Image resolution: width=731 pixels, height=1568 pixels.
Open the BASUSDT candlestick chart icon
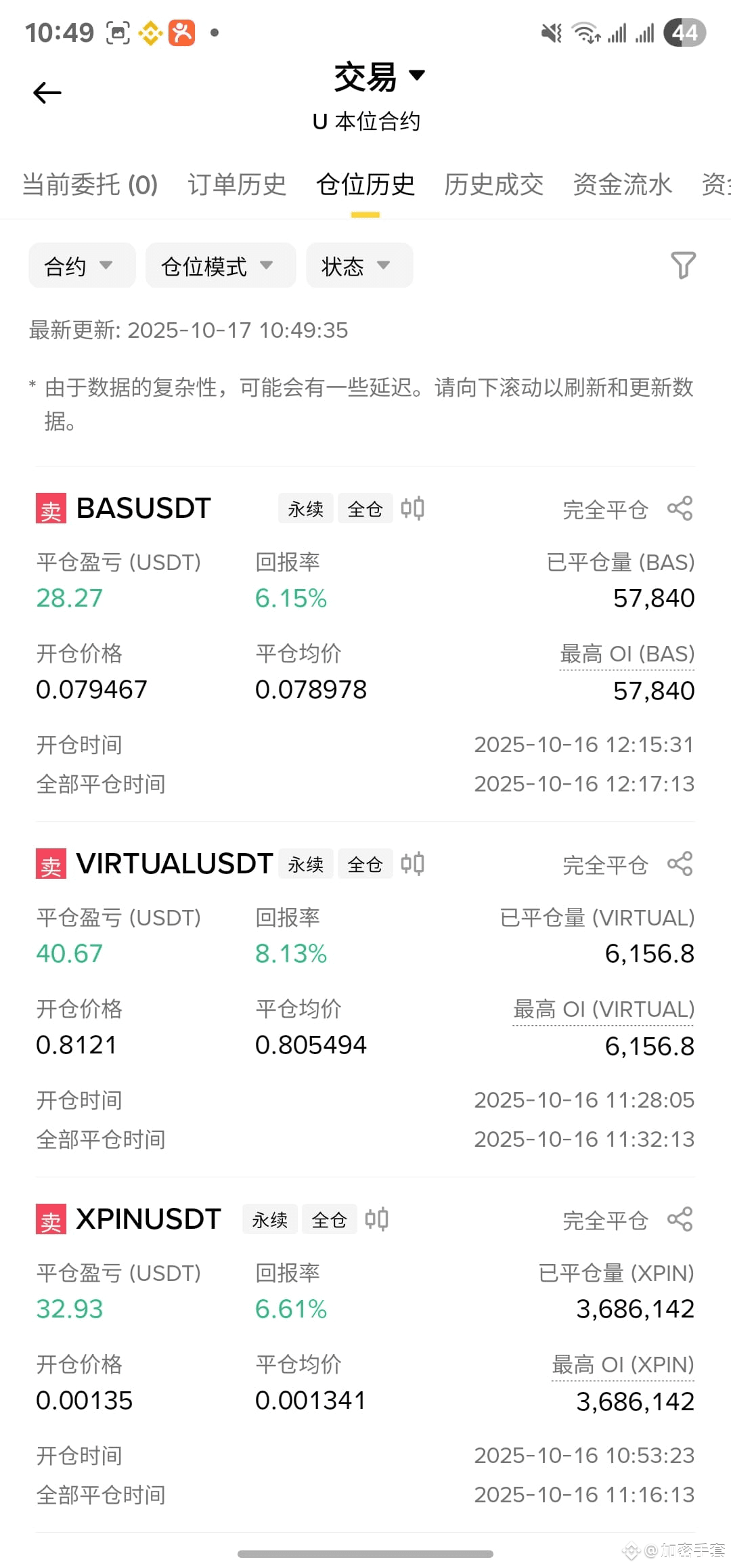[412, 508]
